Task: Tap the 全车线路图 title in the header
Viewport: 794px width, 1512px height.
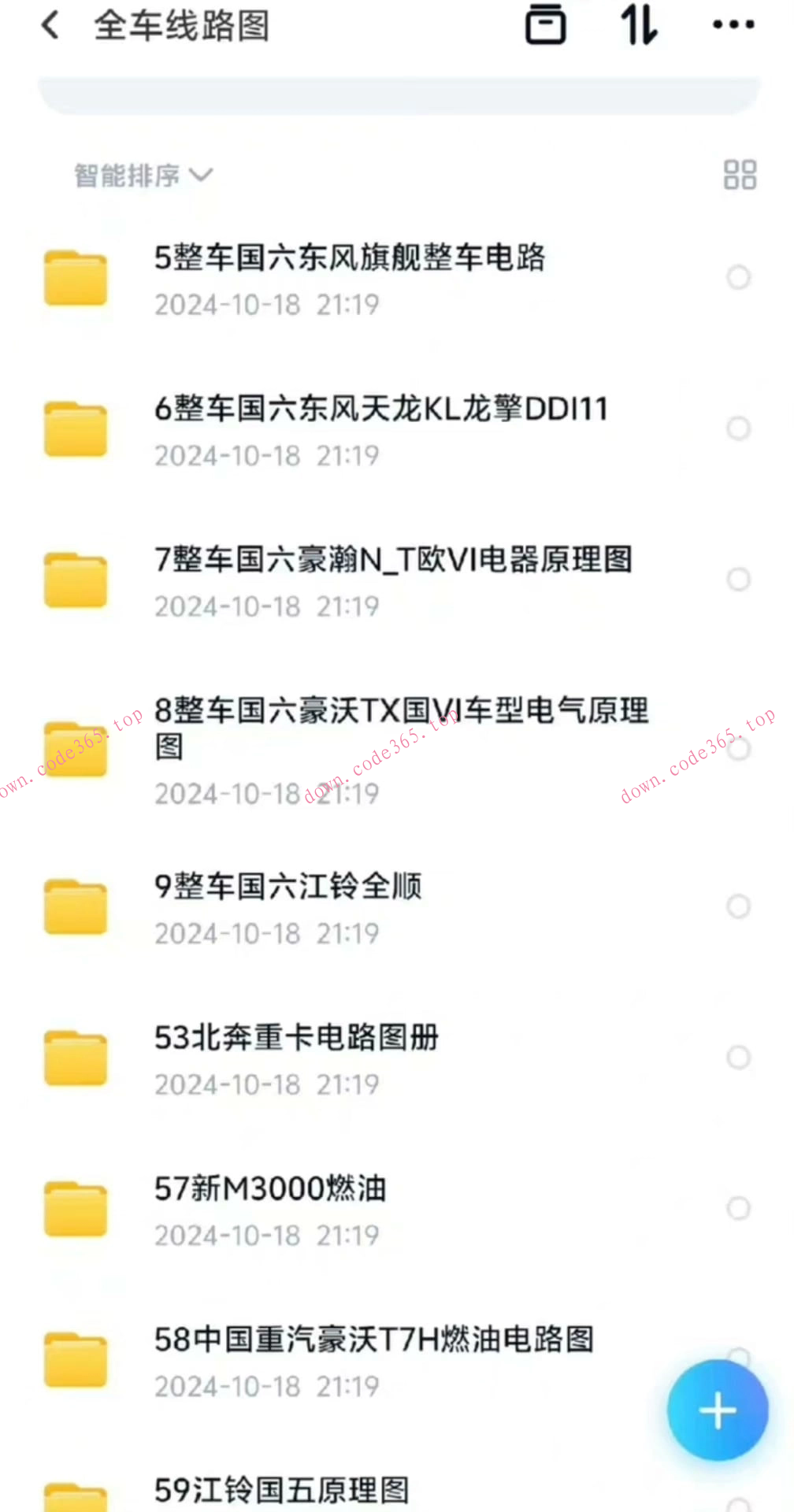Action: tap(182, 26)
